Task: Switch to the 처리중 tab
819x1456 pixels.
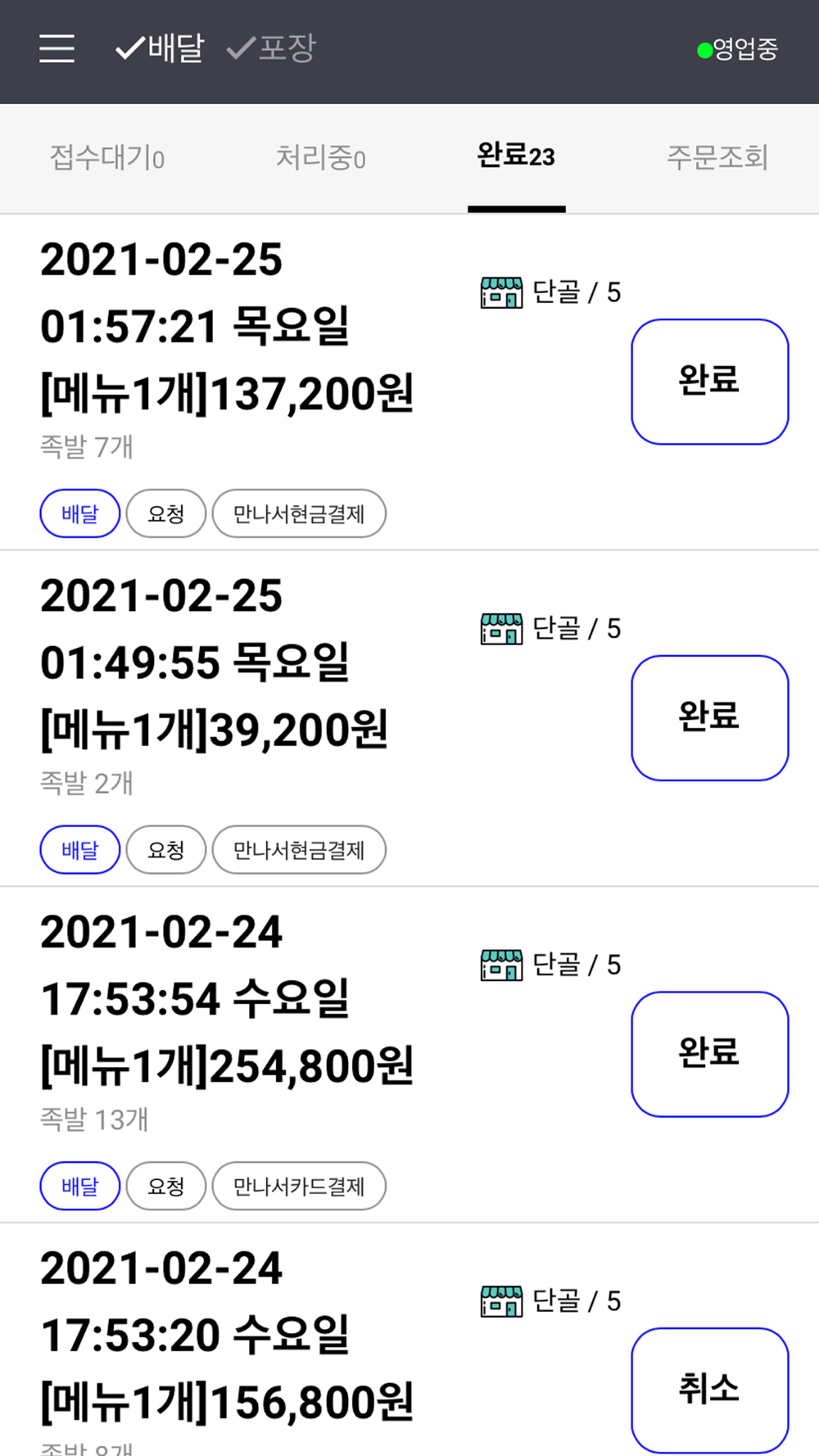Action: pyautogui.click(x=320, y=157)
